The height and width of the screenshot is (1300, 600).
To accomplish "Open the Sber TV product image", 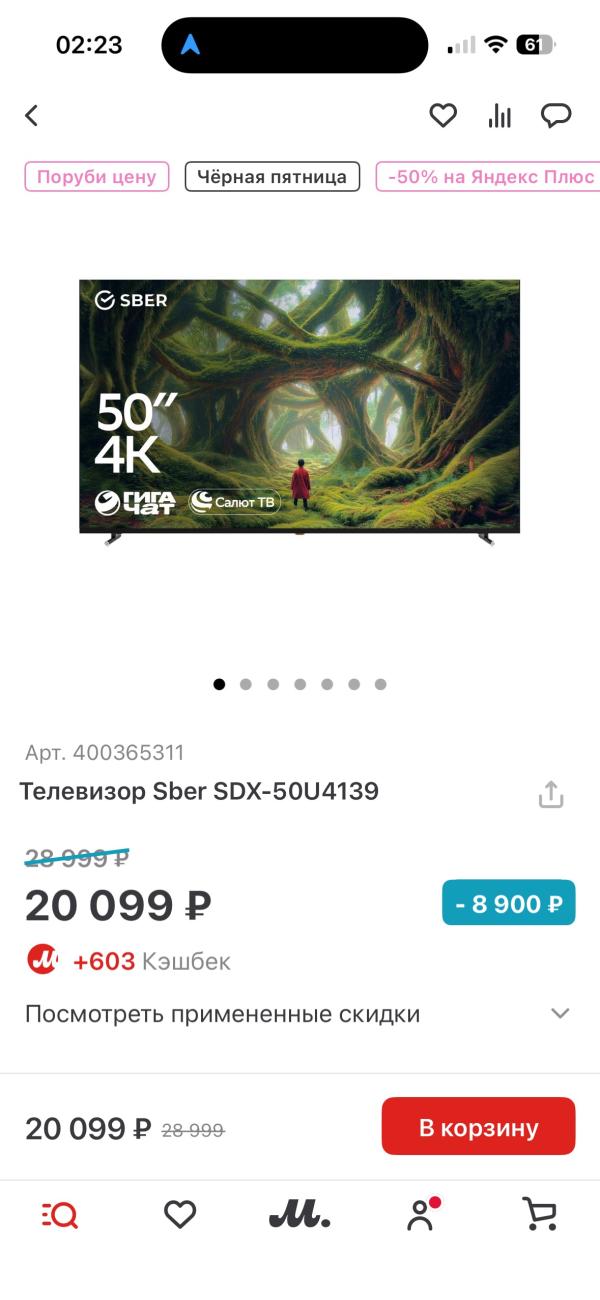I will [300, 410].
